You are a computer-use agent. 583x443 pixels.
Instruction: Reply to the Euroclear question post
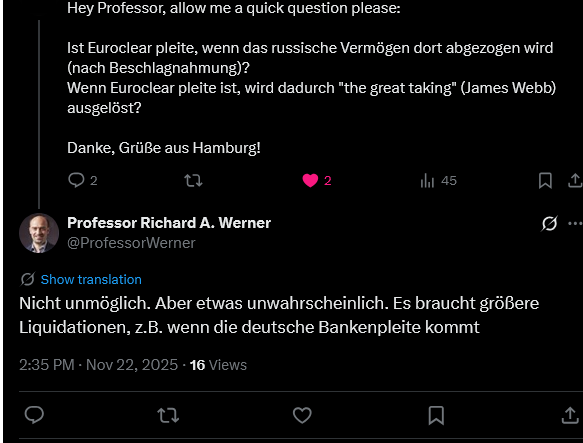(76, 180)
